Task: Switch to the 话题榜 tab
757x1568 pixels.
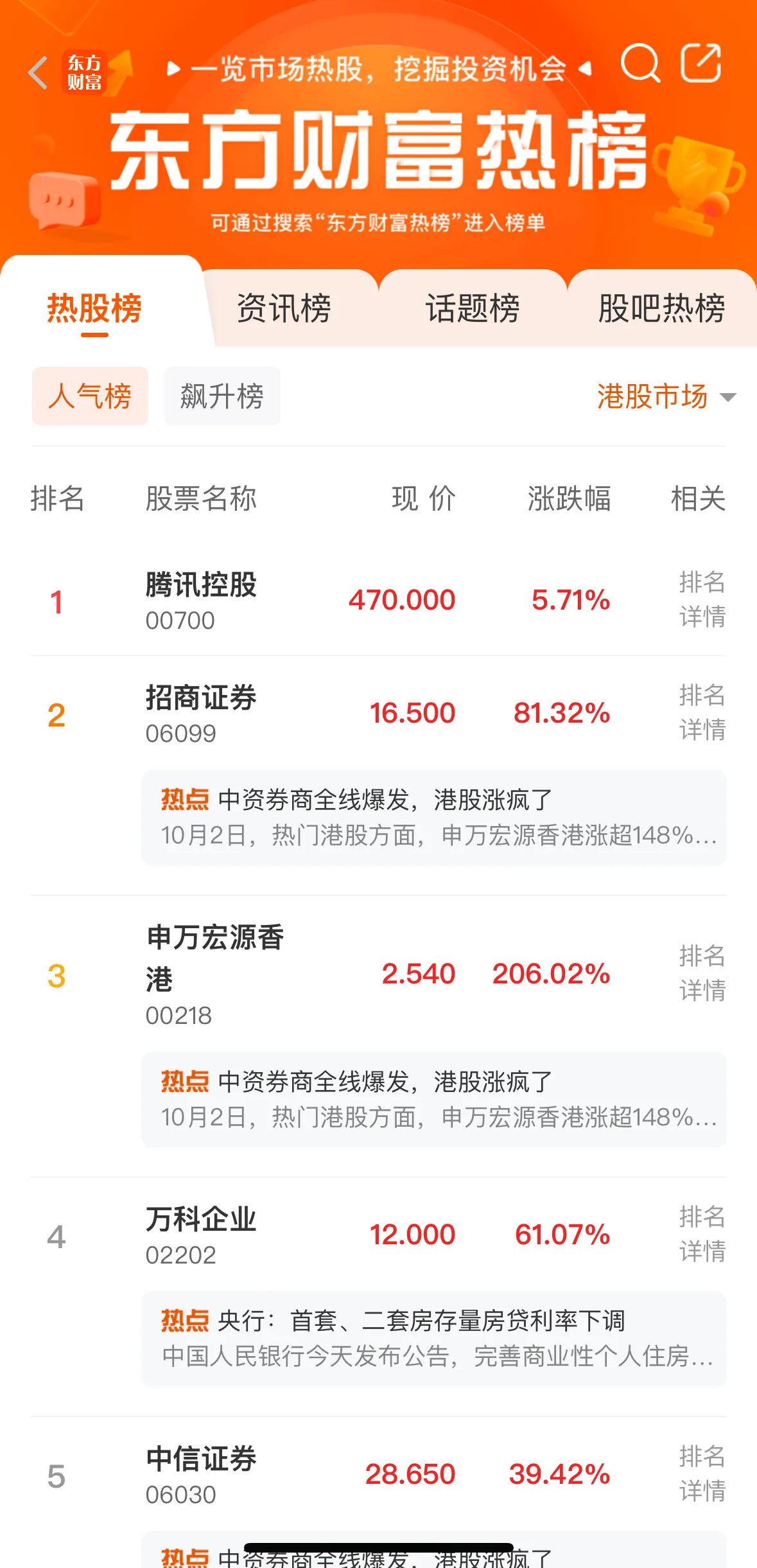Action: tap(473, 308)
